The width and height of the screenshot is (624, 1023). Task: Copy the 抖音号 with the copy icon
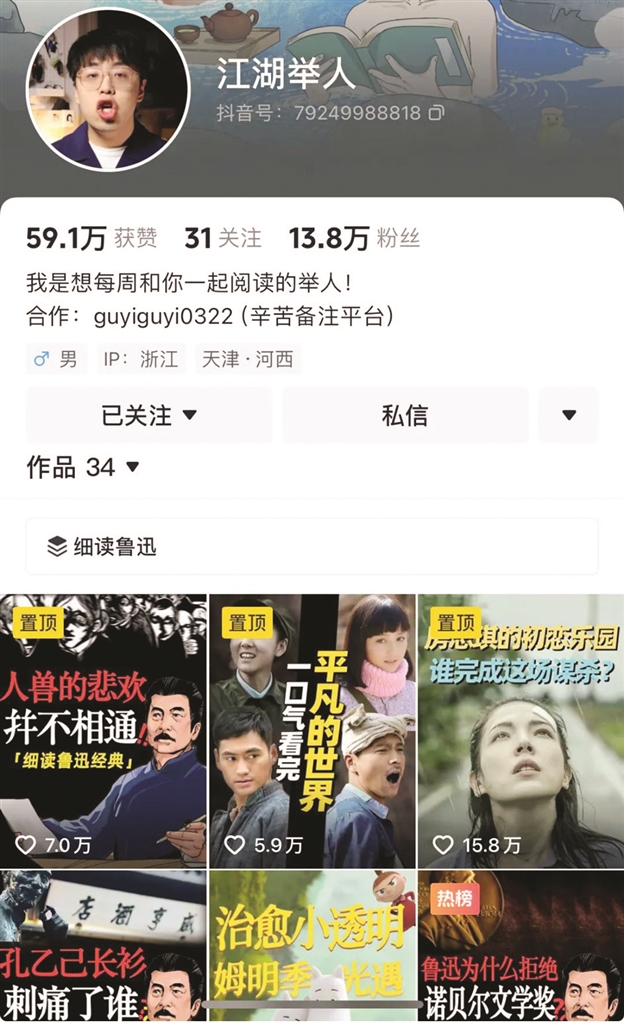pos(435,112)
